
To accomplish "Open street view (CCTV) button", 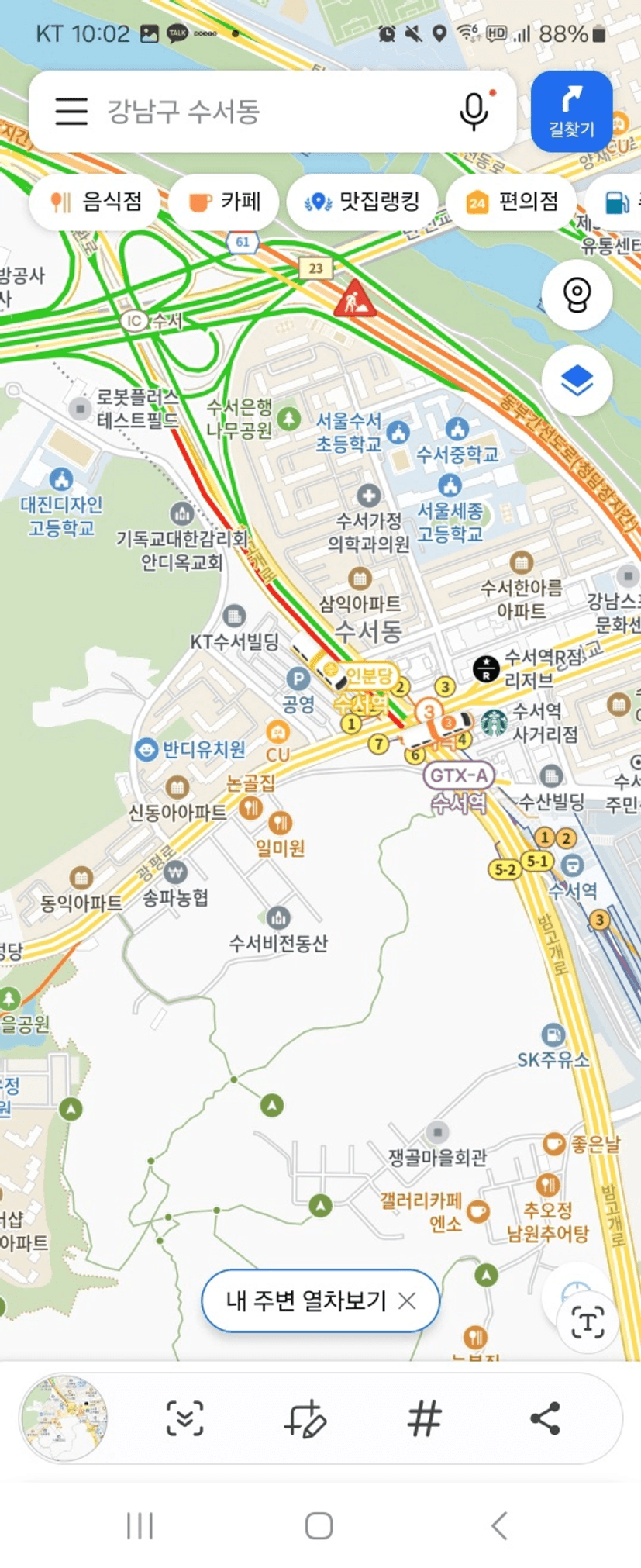I will [x=577, y=295].
